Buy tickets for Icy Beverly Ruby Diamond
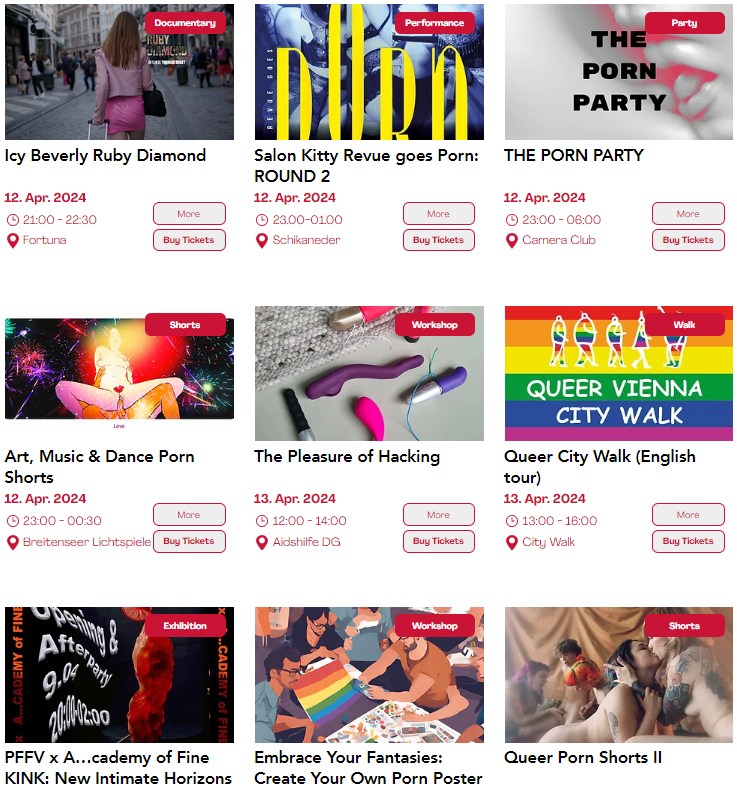 tap(189, 240)
